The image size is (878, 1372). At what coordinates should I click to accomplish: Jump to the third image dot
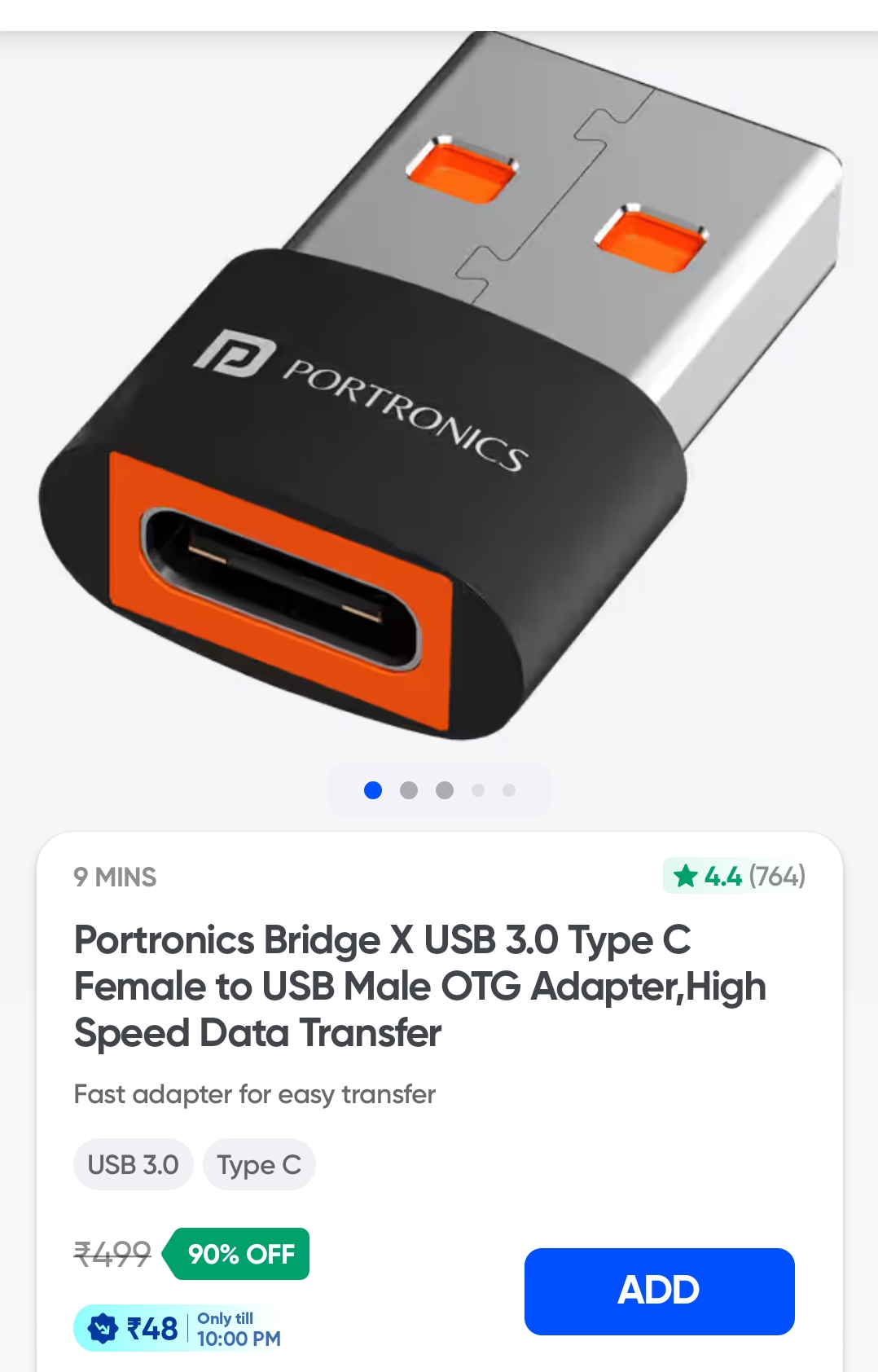pyautogui.click(x=445, y=790)
